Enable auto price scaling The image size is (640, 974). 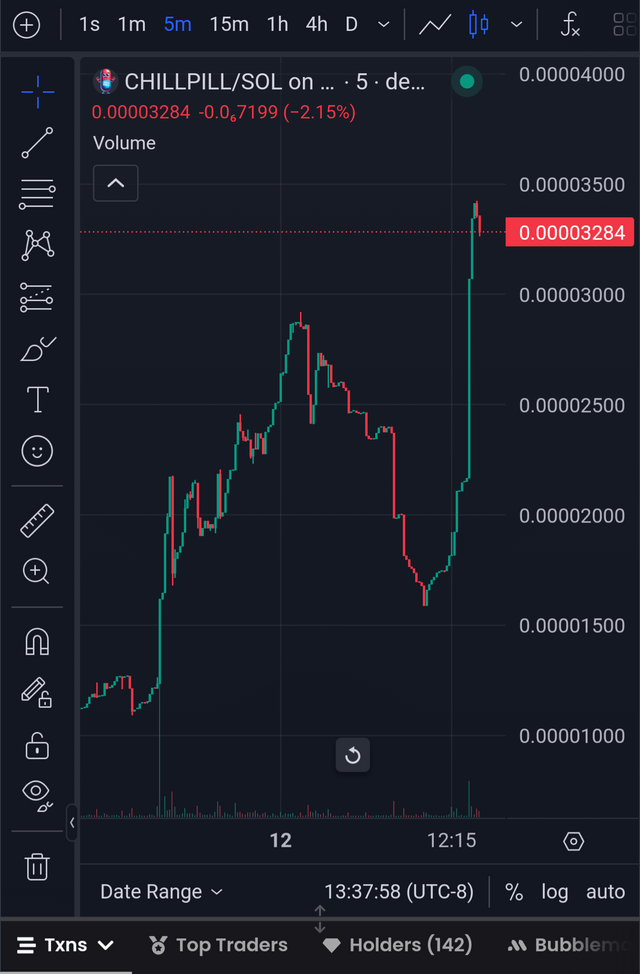coord(605,892)
